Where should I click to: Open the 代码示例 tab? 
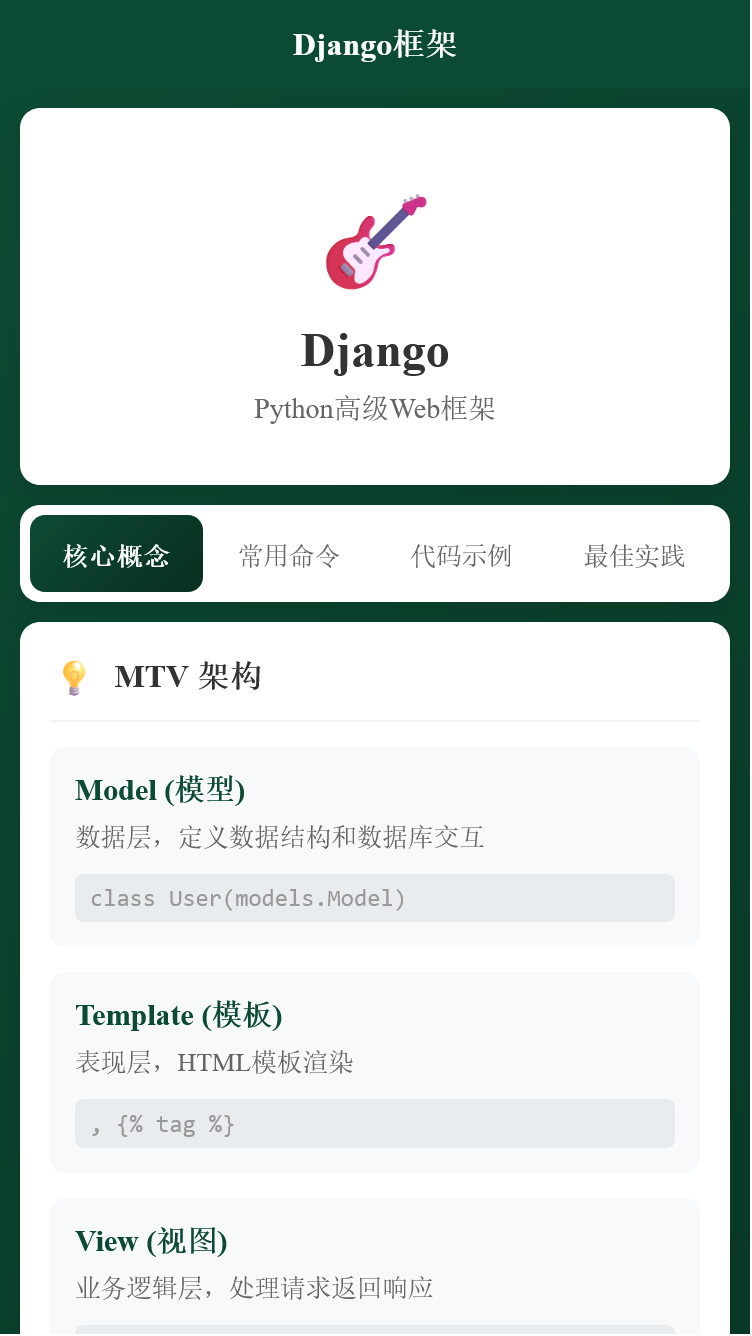click(461, 556)
